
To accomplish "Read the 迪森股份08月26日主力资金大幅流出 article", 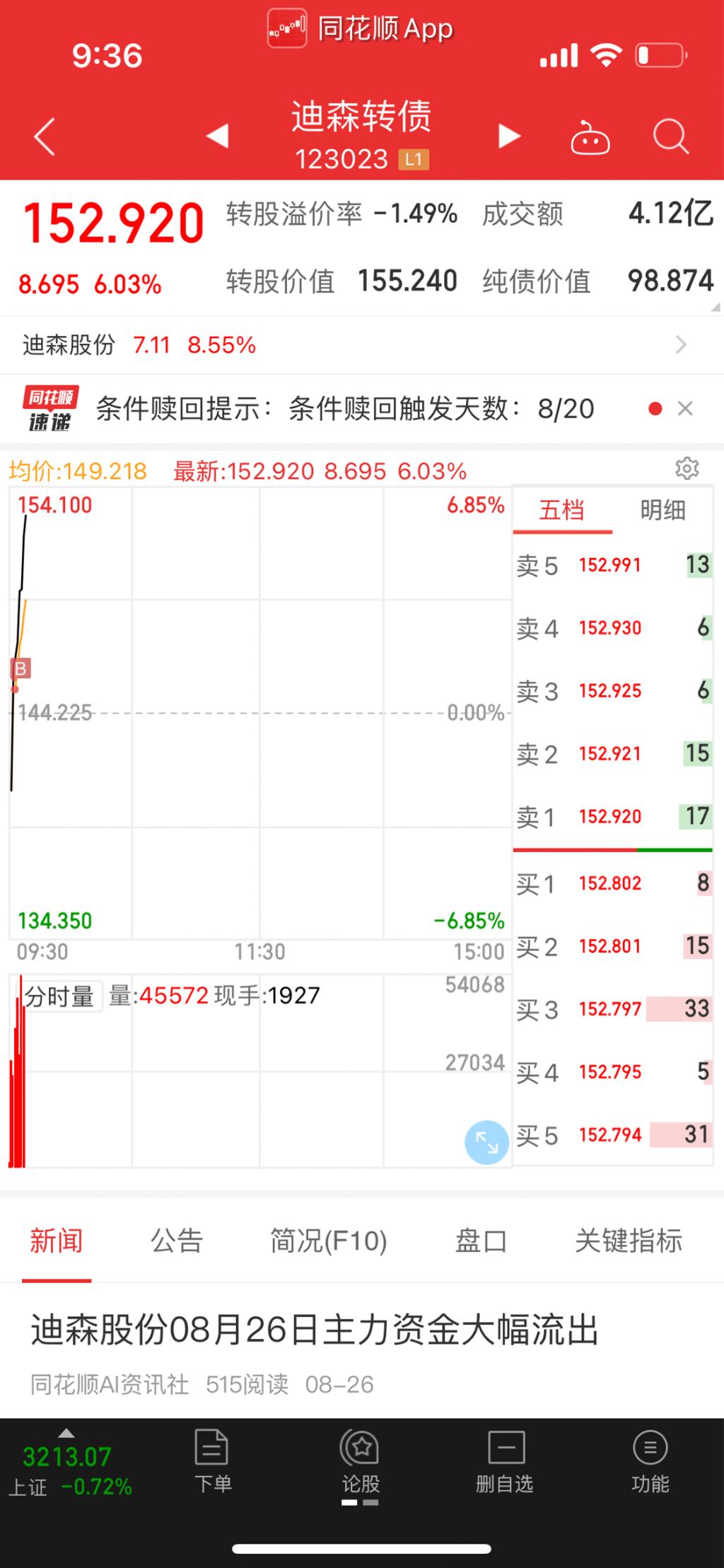I will pos(315,1330).
